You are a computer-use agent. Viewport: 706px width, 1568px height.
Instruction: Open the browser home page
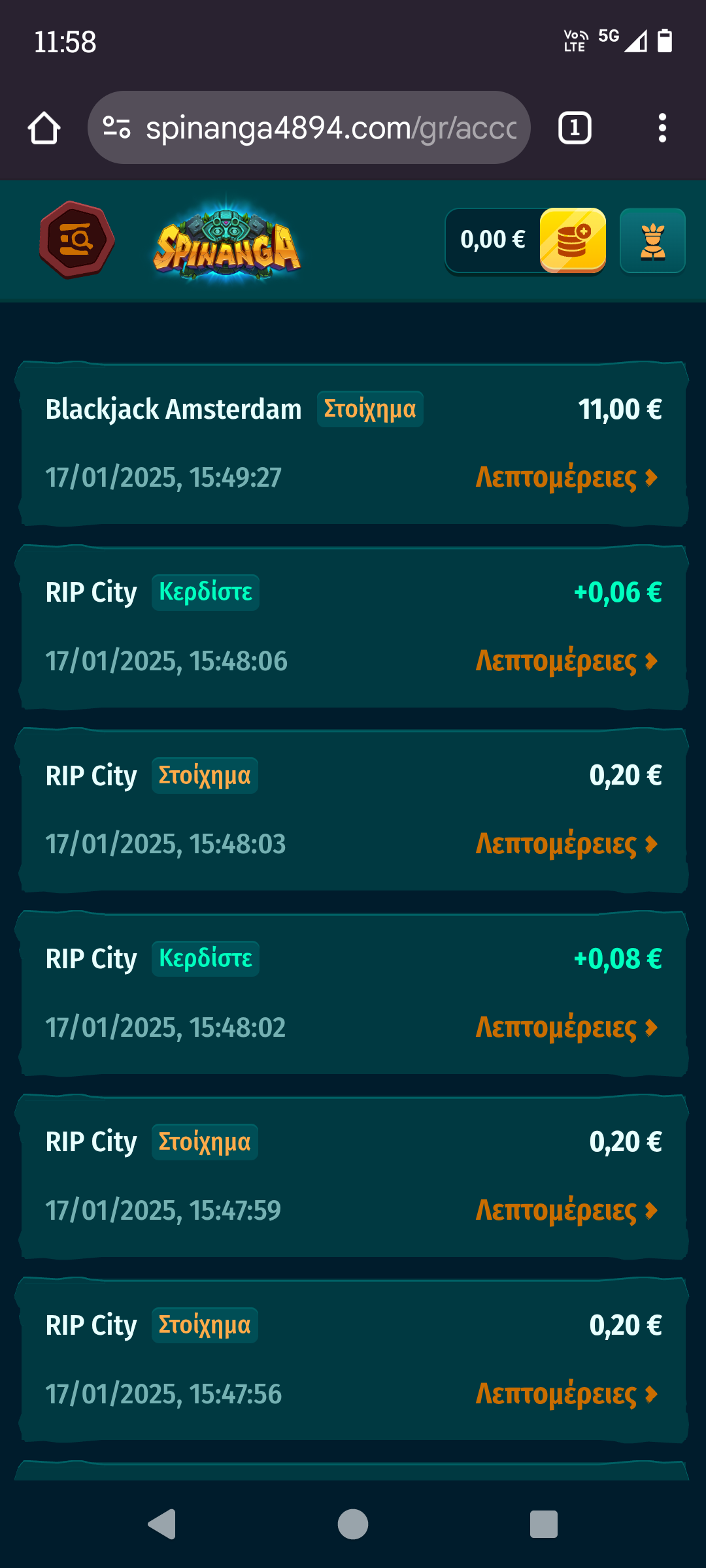coord(44,128)
